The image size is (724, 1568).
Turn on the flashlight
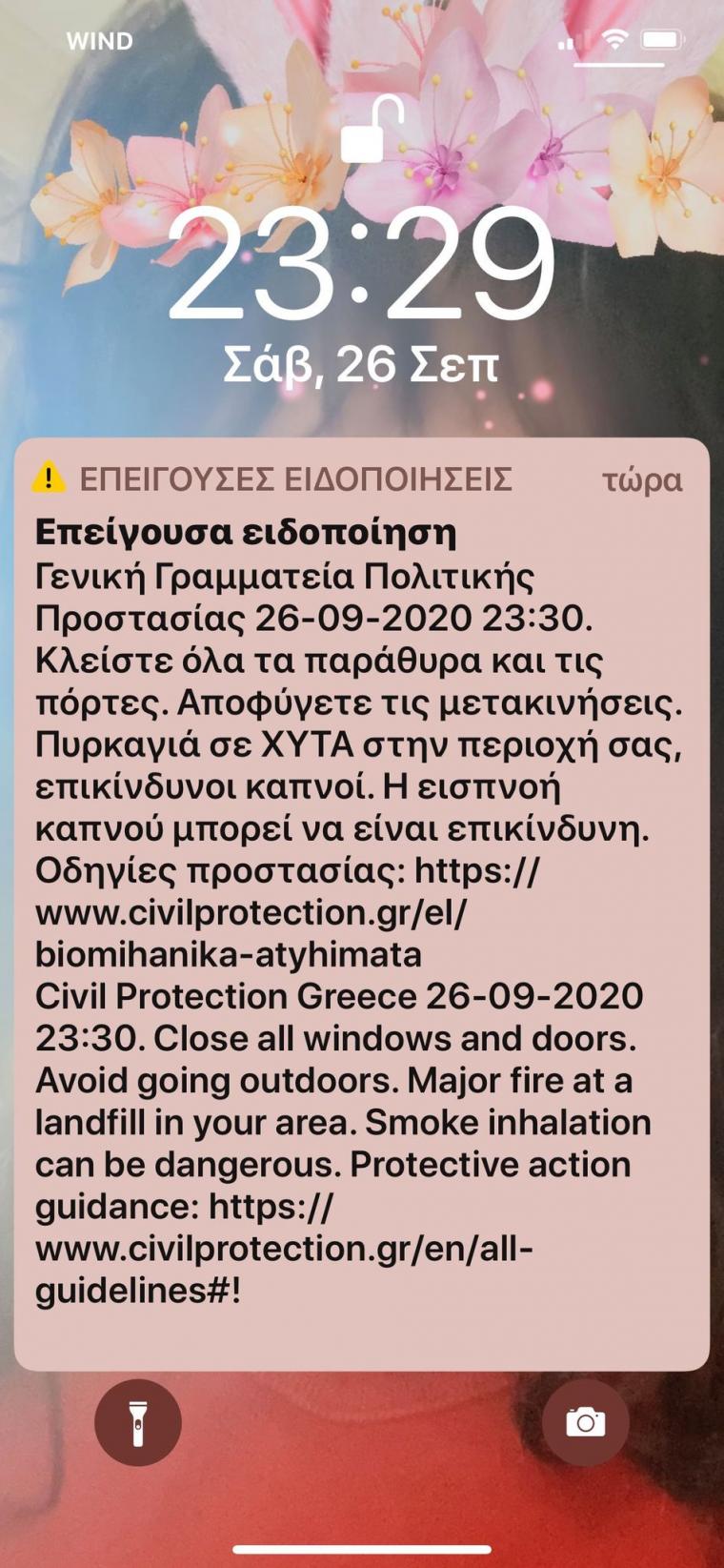[137, 1422]
